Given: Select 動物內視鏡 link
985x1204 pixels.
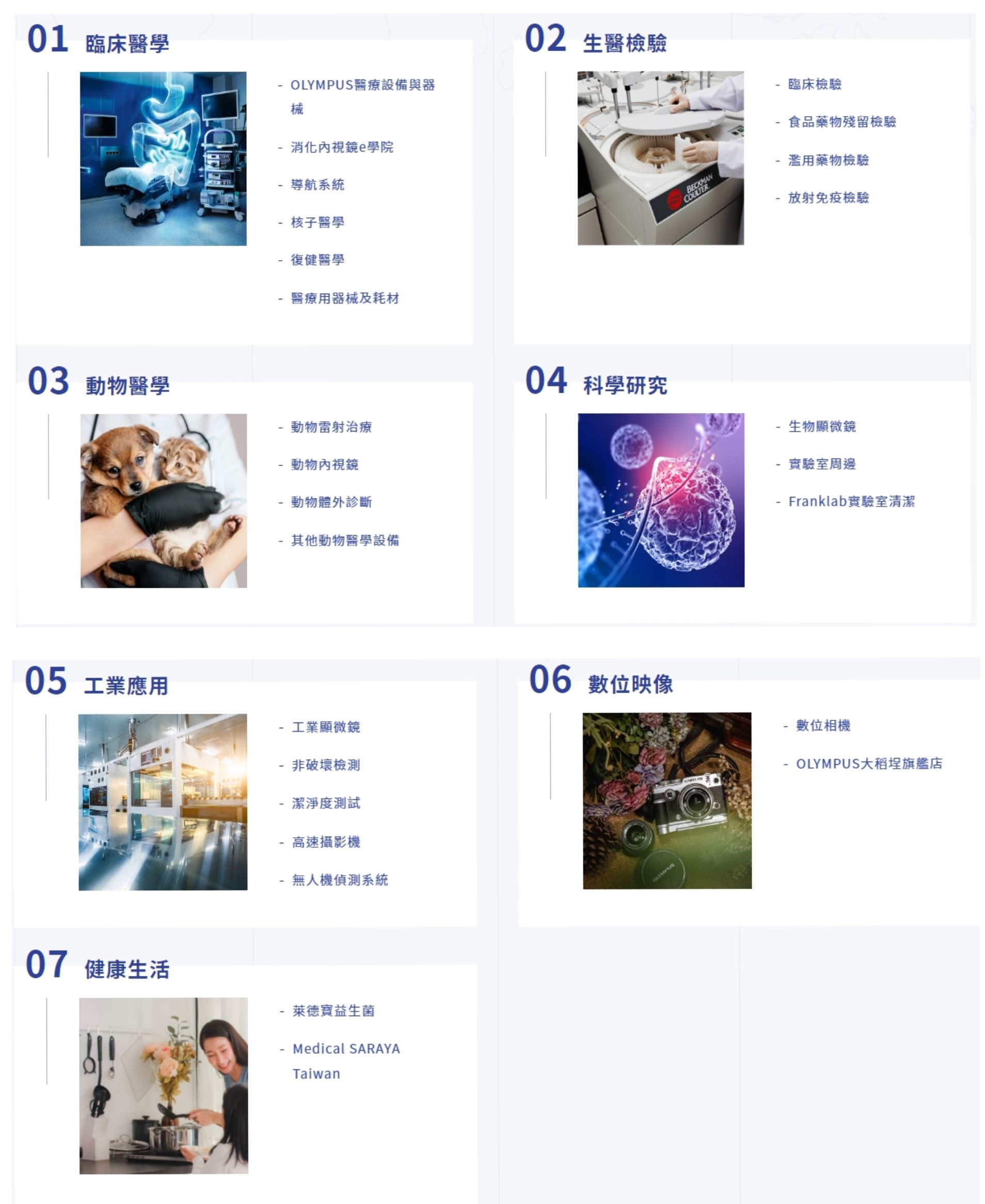Looking at the screenshot, I should (324, 464).
